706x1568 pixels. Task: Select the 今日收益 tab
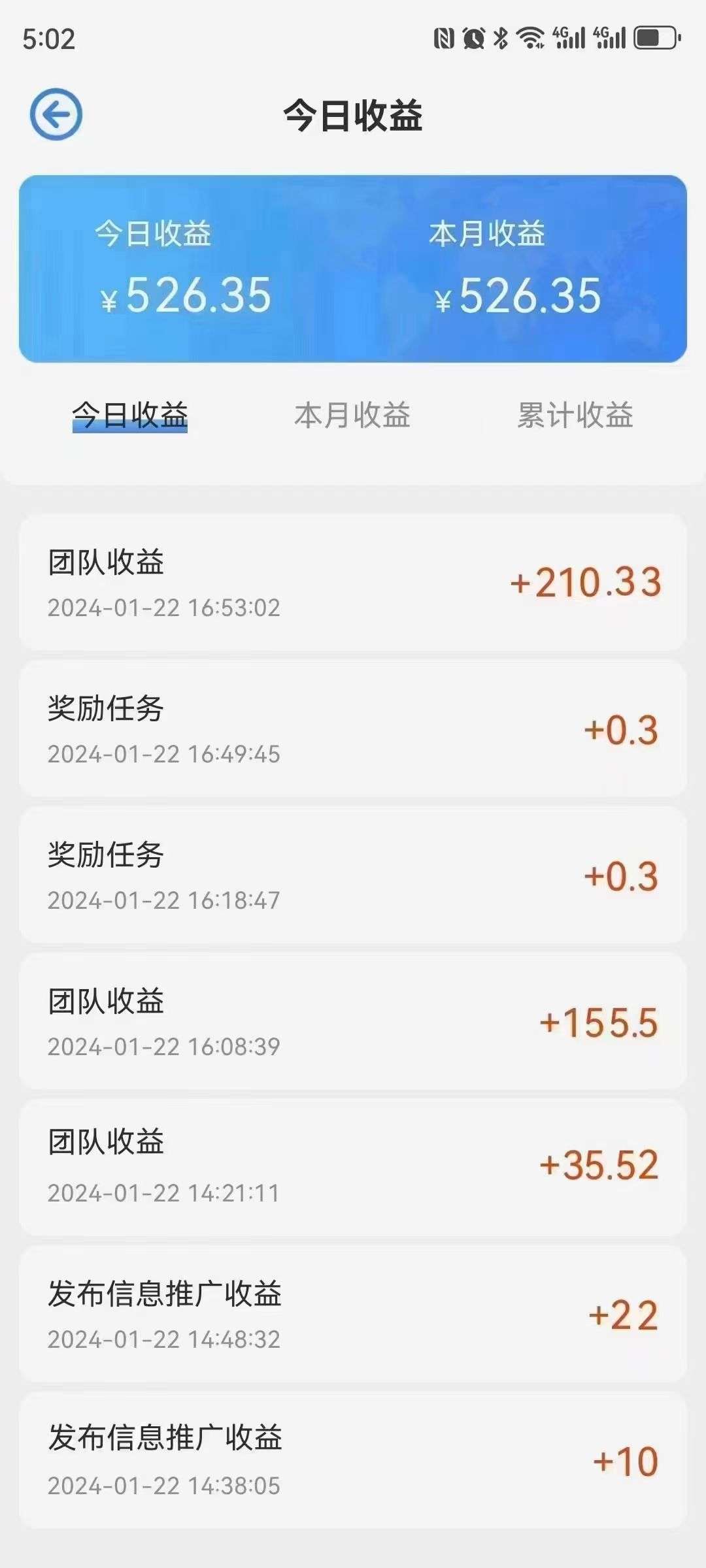click(130, 415)
